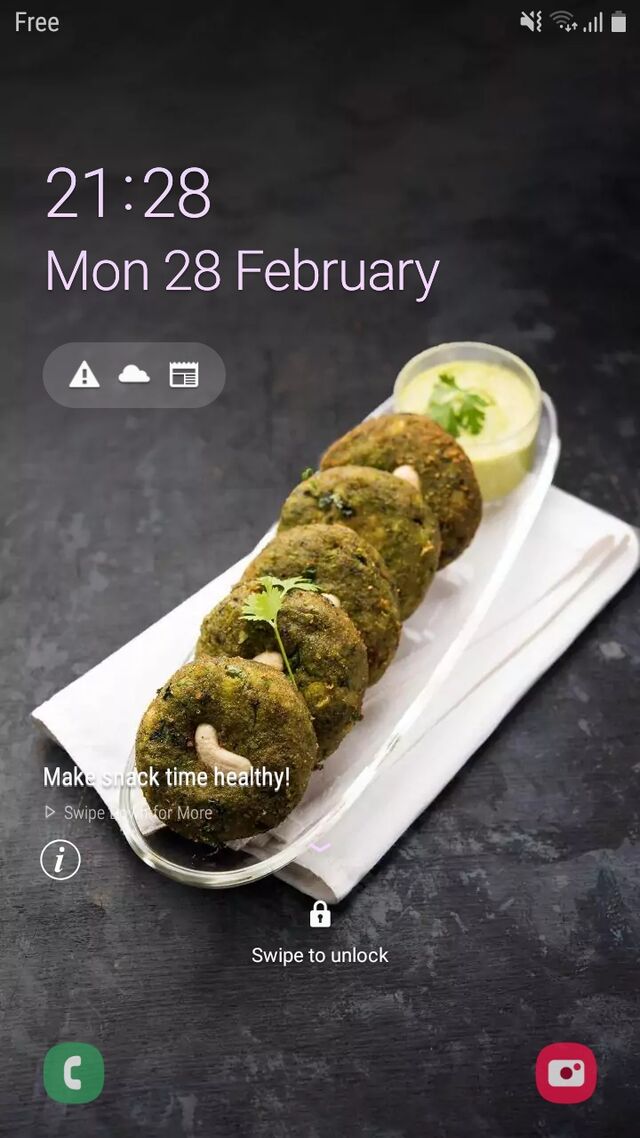Open the phone shortcut
This screenshot has height=1138, width=640.
[x=73, y=1073]
